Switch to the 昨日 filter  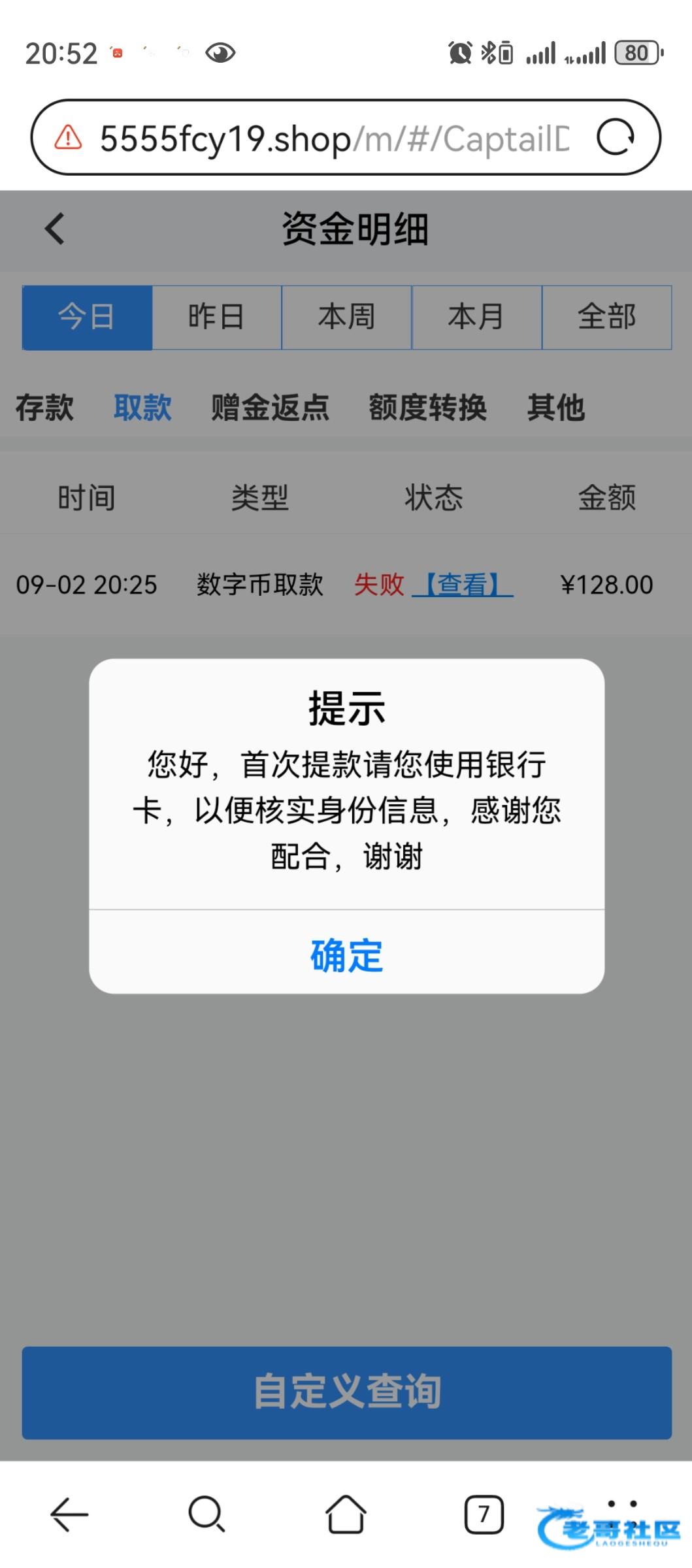click(x=217, y=318)
